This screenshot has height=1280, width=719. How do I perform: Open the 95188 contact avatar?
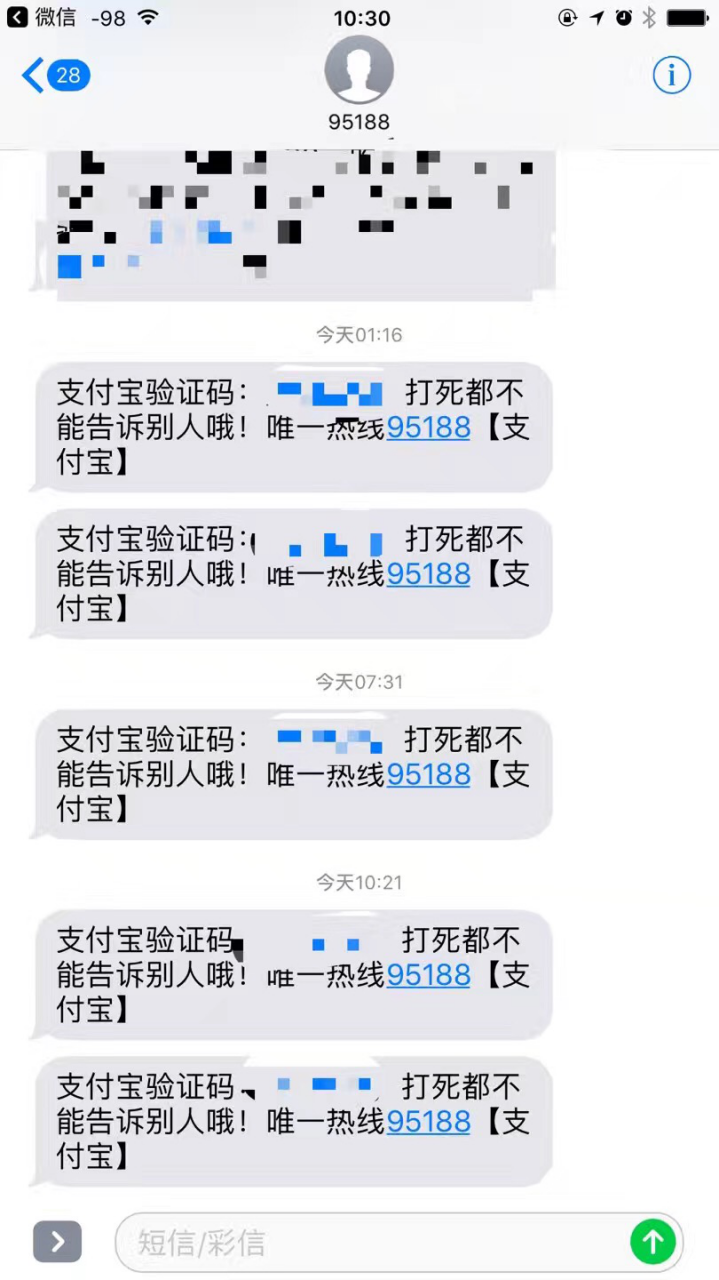359,70
